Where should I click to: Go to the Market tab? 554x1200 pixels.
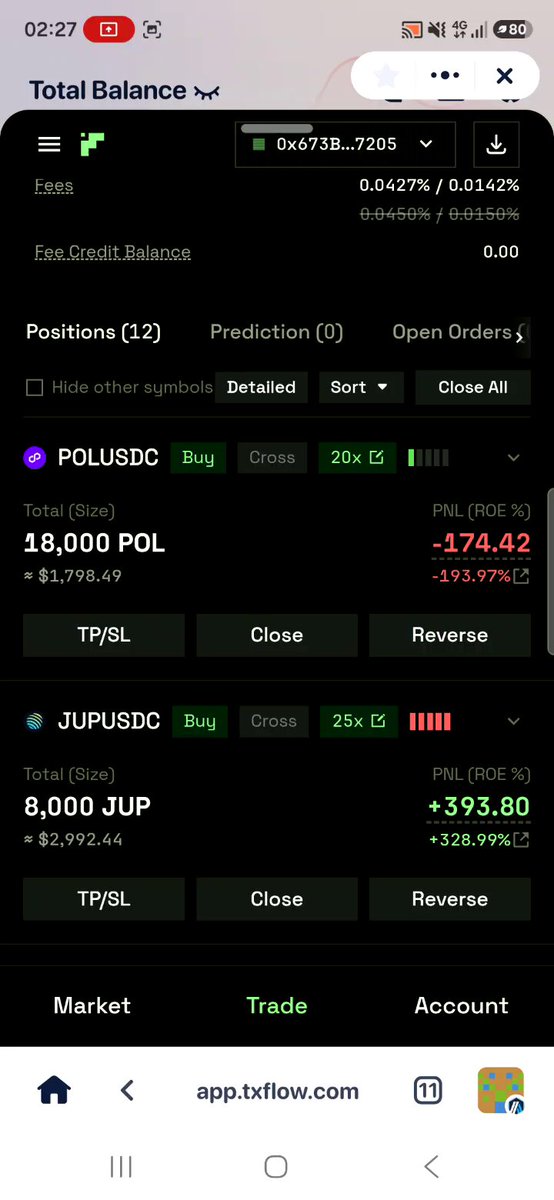point(92,1006)
